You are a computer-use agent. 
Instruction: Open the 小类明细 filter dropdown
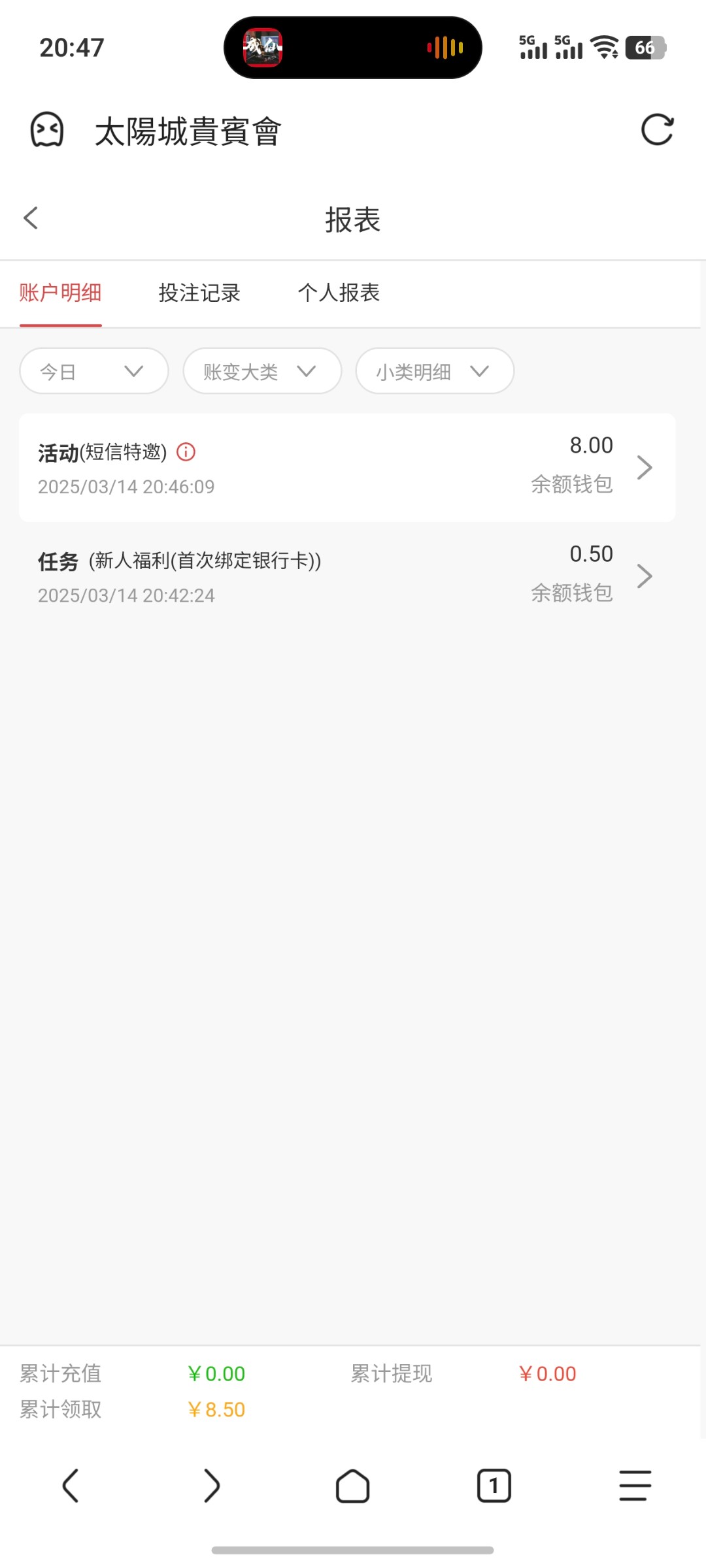tap(435, 371)
